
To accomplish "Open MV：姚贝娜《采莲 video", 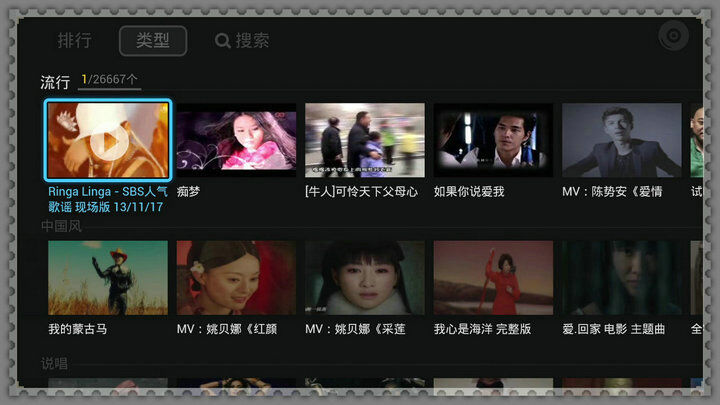I will pos(364,277).
